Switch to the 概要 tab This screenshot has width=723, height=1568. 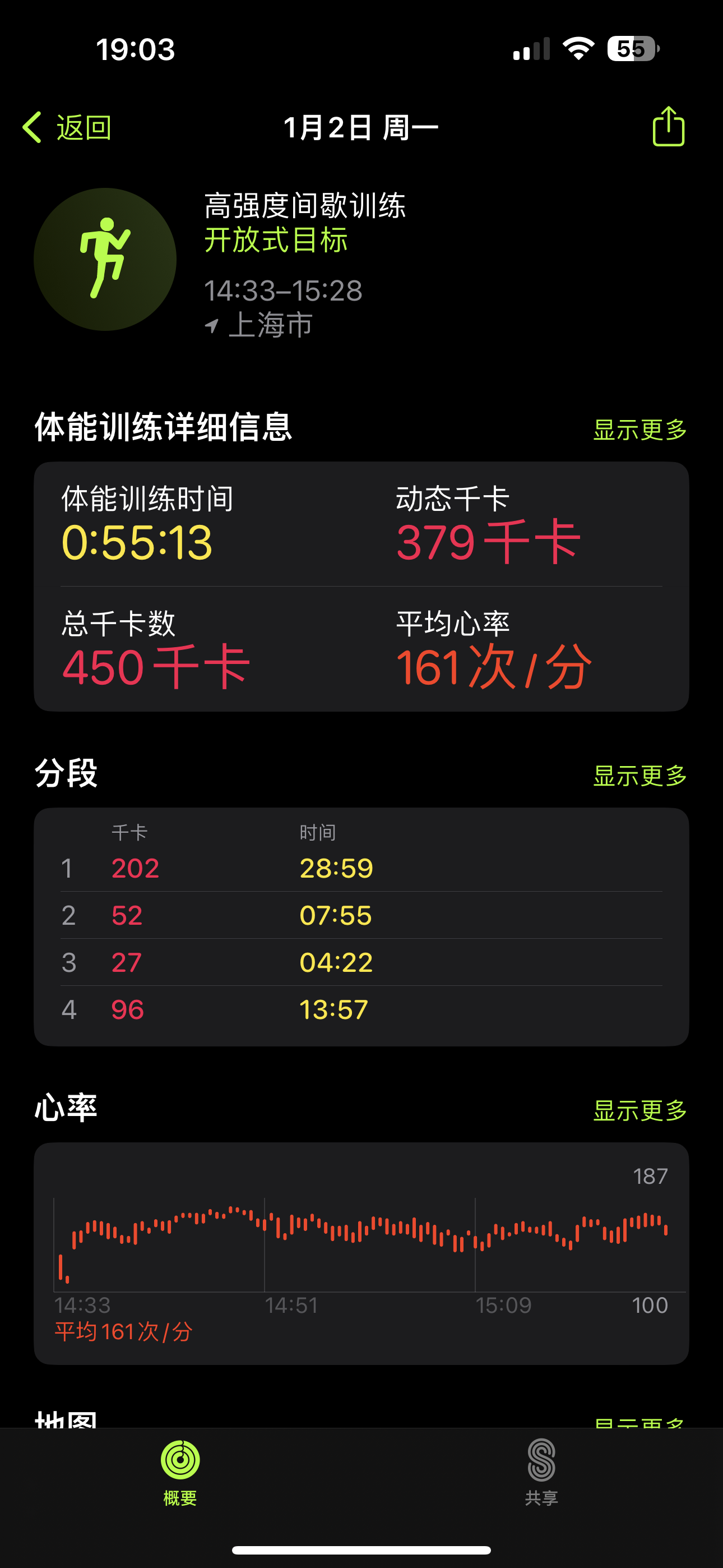[x=180, y=1473]
